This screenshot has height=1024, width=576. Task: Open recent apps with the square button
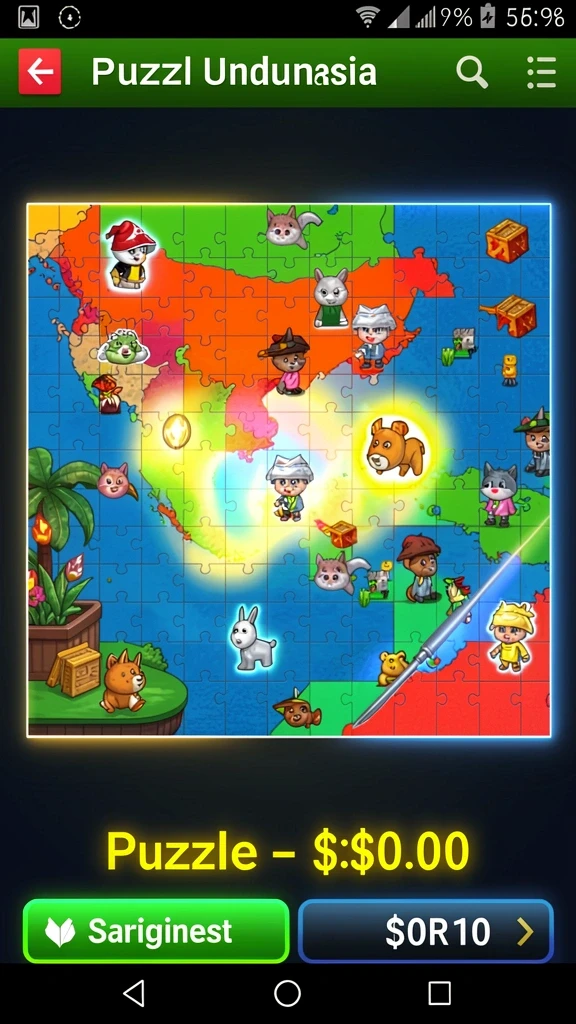tap(440, 993)
